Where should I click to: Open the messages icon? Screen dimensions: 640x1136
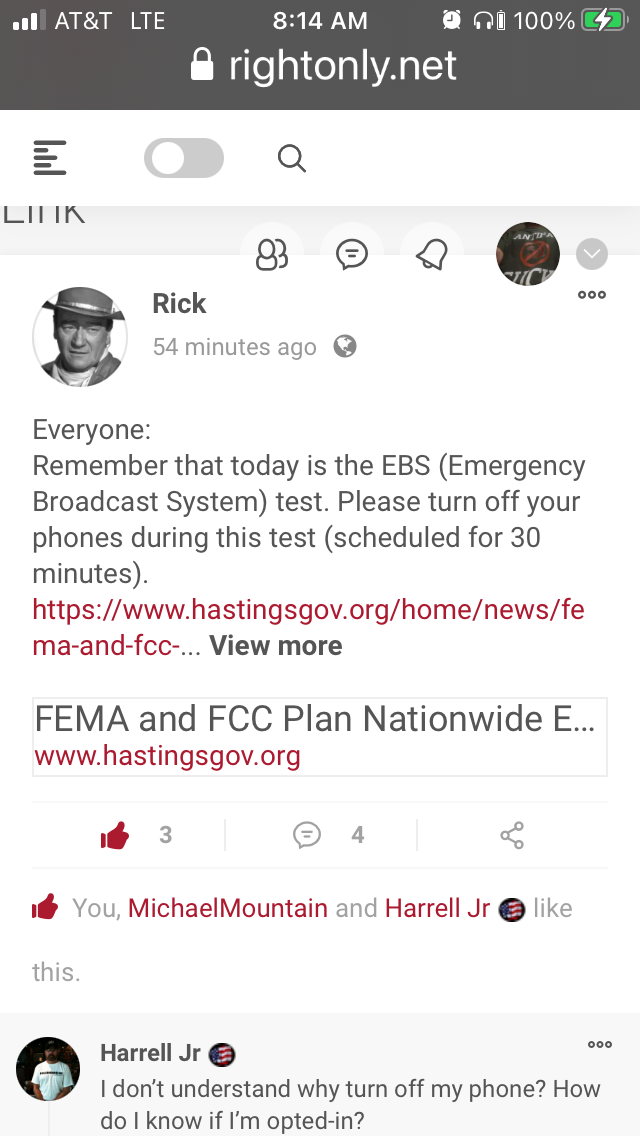click(x=351, y=255)
